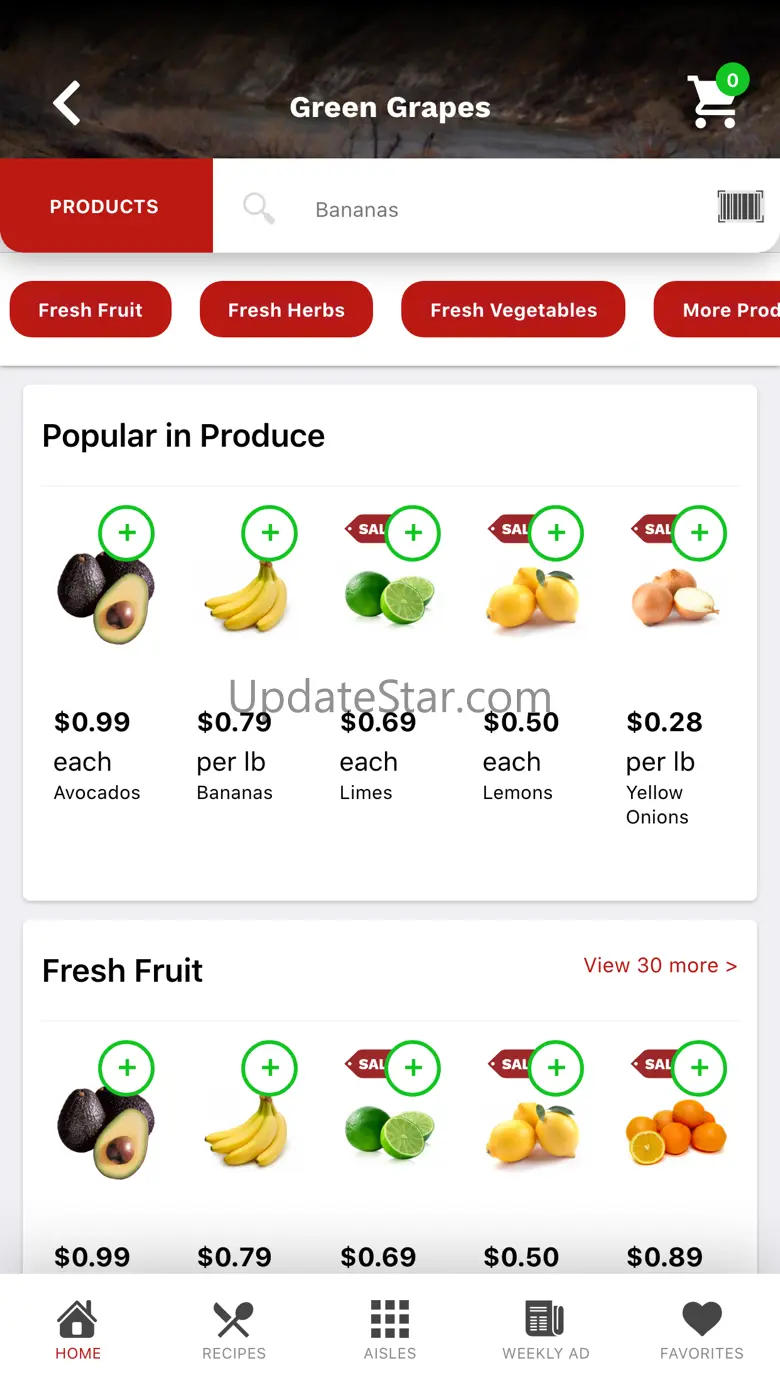This screenshot has height=1387, width=780.
Task: Add Yellow Onions to cart
Action: click(699, 533)
